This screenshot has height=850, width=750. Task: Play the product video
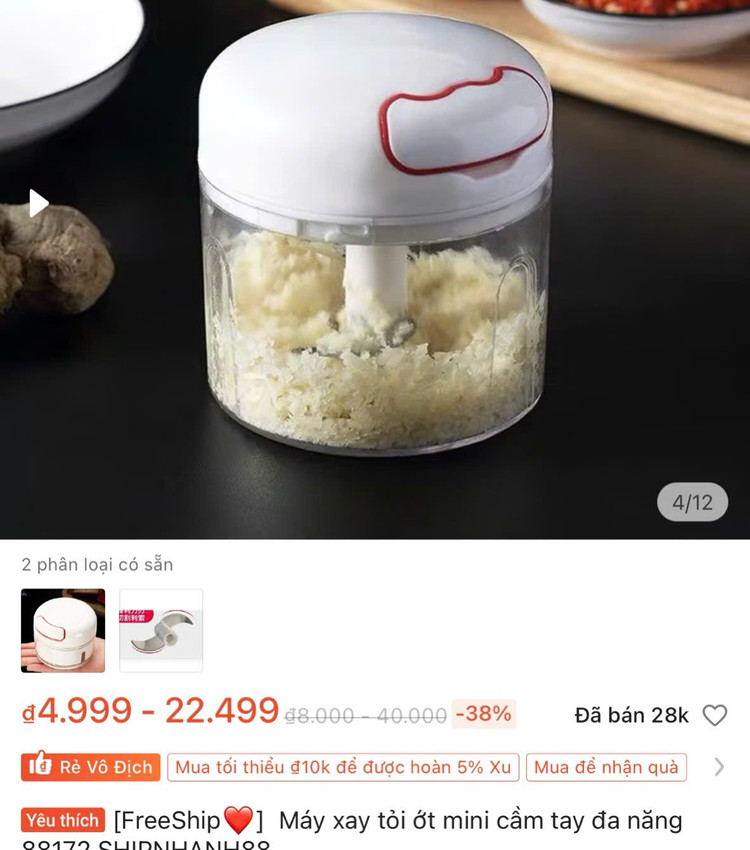[x=40, y=202]
